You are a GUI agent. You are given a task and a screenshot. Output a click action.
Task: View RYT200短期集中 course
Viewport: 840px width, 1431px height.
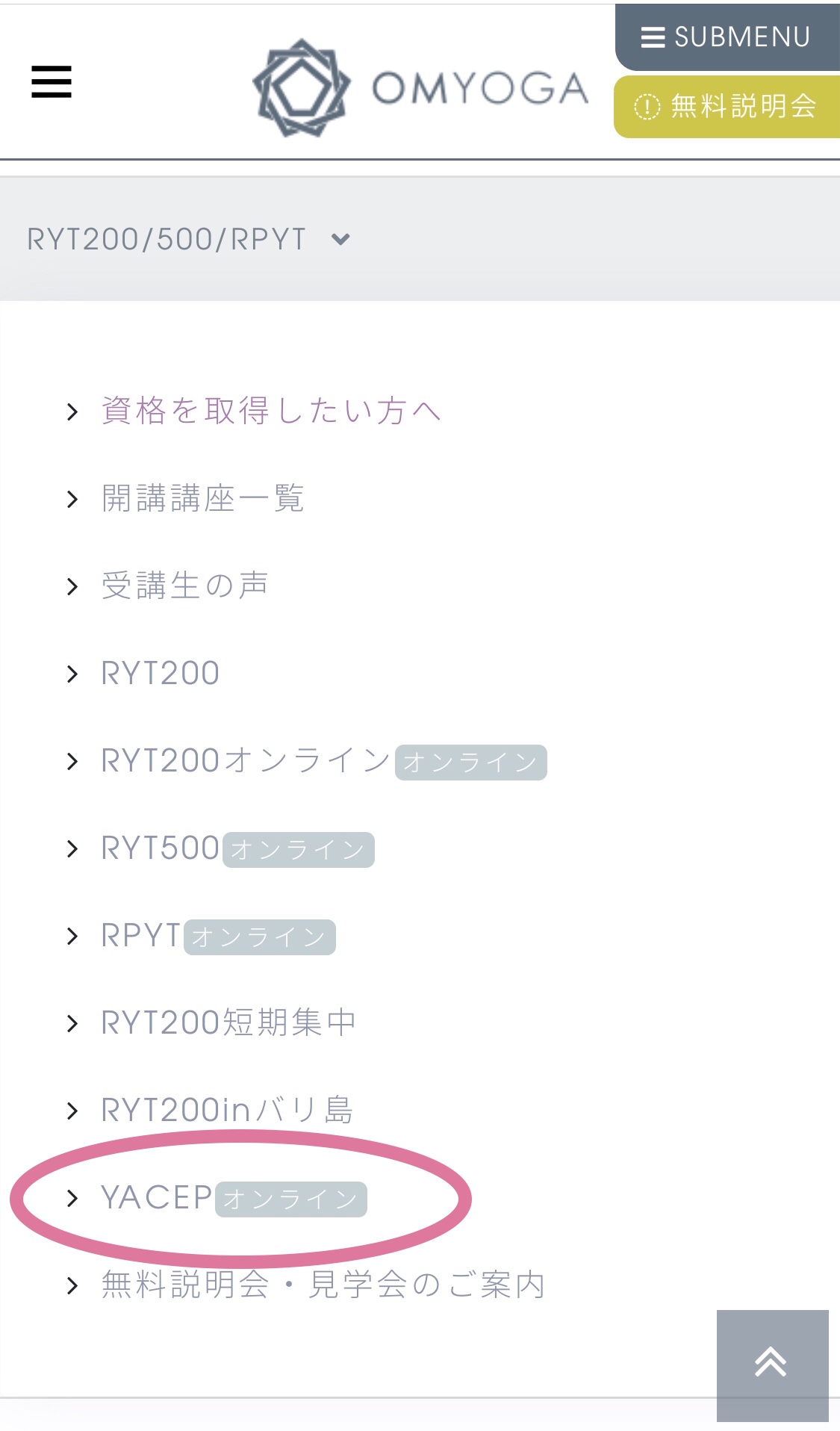tap(228, 1023)
